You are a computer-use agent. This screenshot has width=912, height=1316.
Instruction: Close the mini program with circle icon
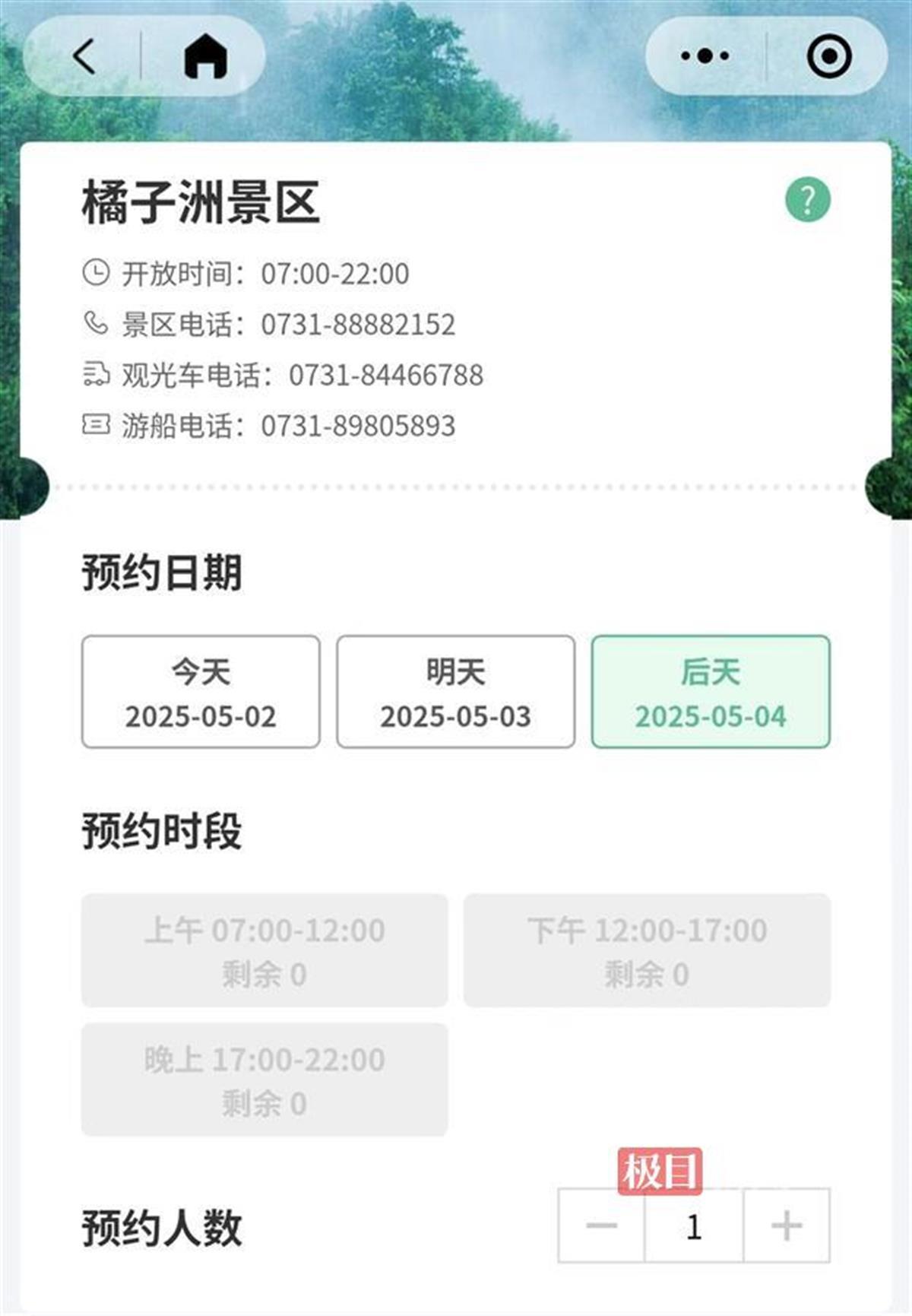(x=828, y=56)
